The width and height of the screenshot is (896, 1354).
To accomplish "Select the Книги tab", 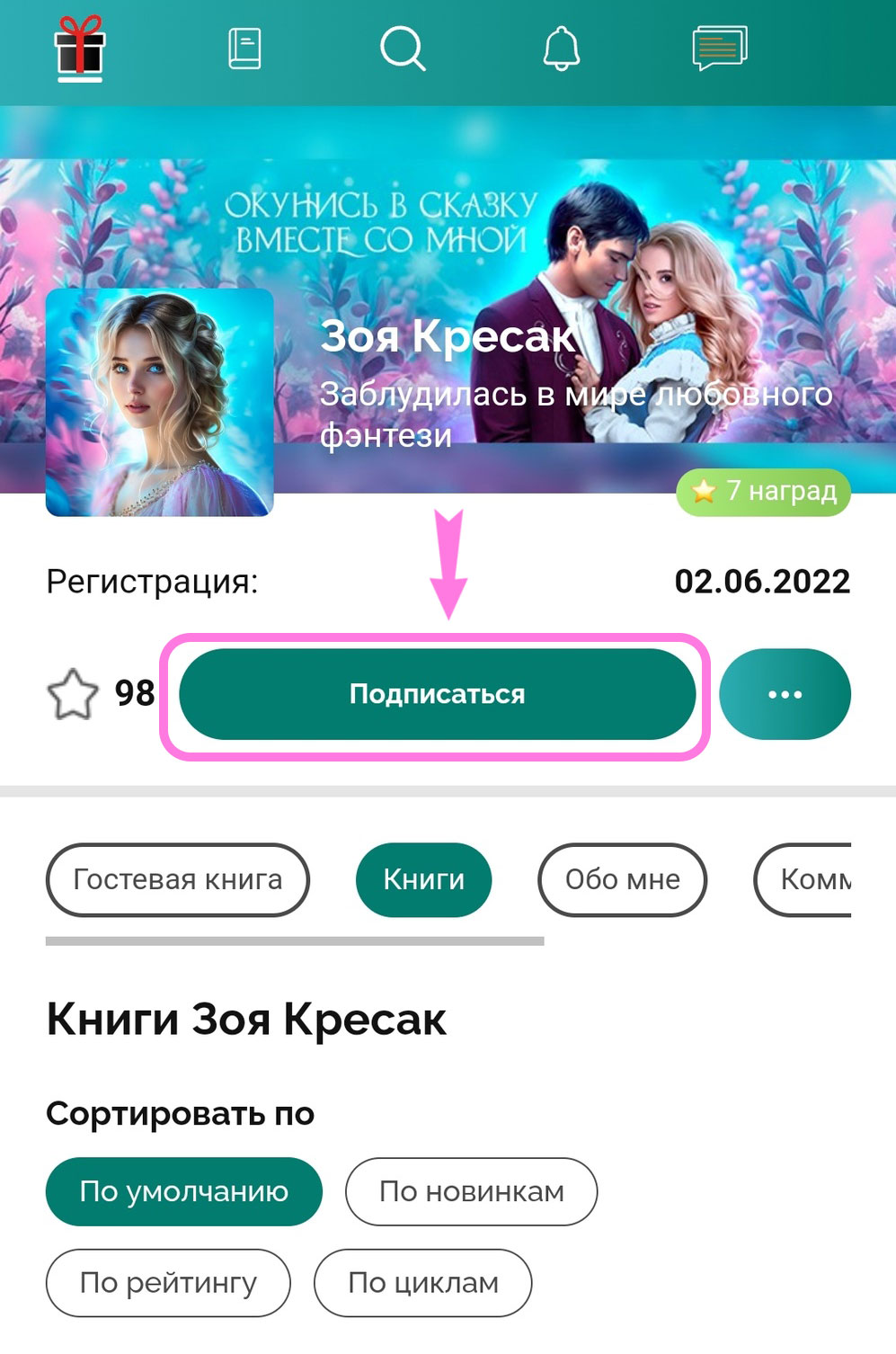I will [423, 879].
